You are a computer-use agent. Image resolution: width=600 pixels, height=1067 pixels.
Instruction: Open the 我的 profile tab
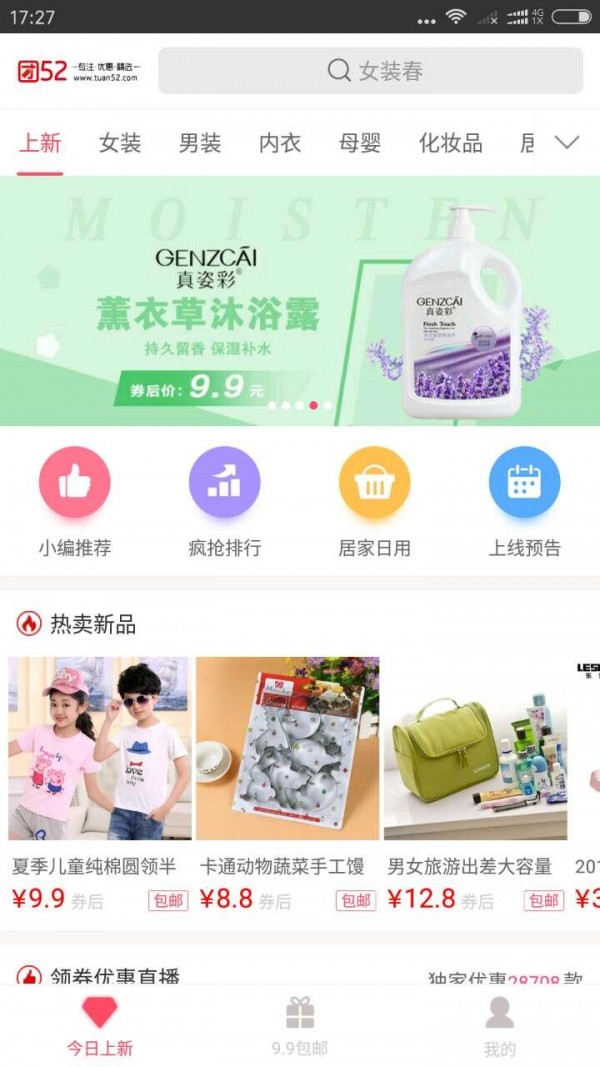(499, 1026)
